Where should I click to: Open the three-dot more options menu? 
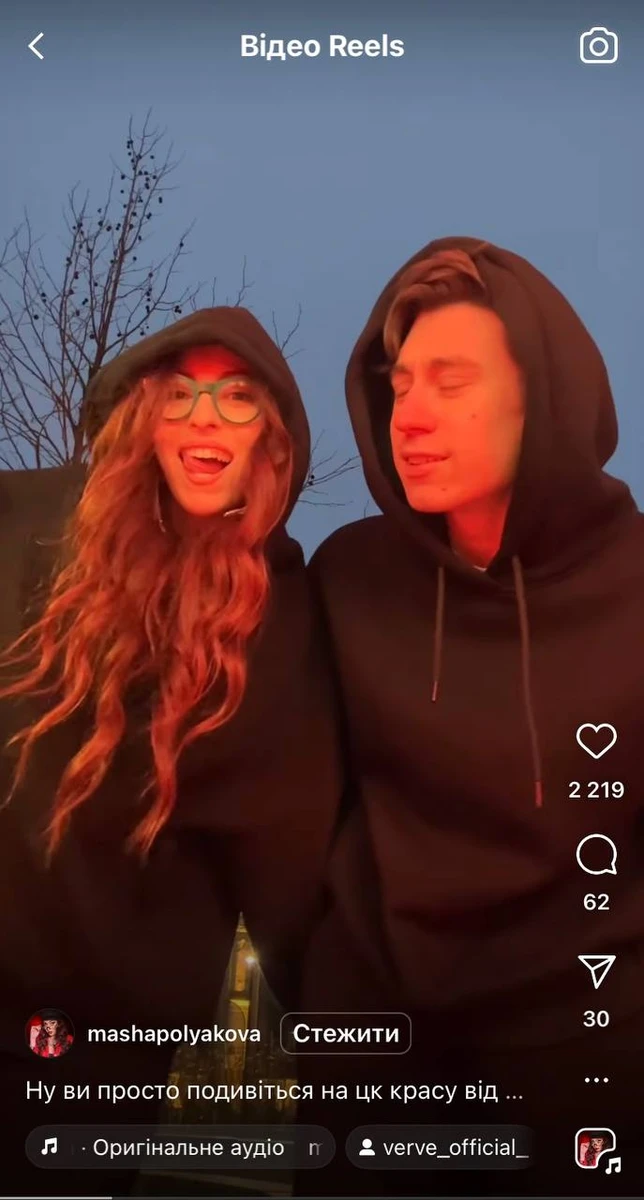tap(596, 1080)
